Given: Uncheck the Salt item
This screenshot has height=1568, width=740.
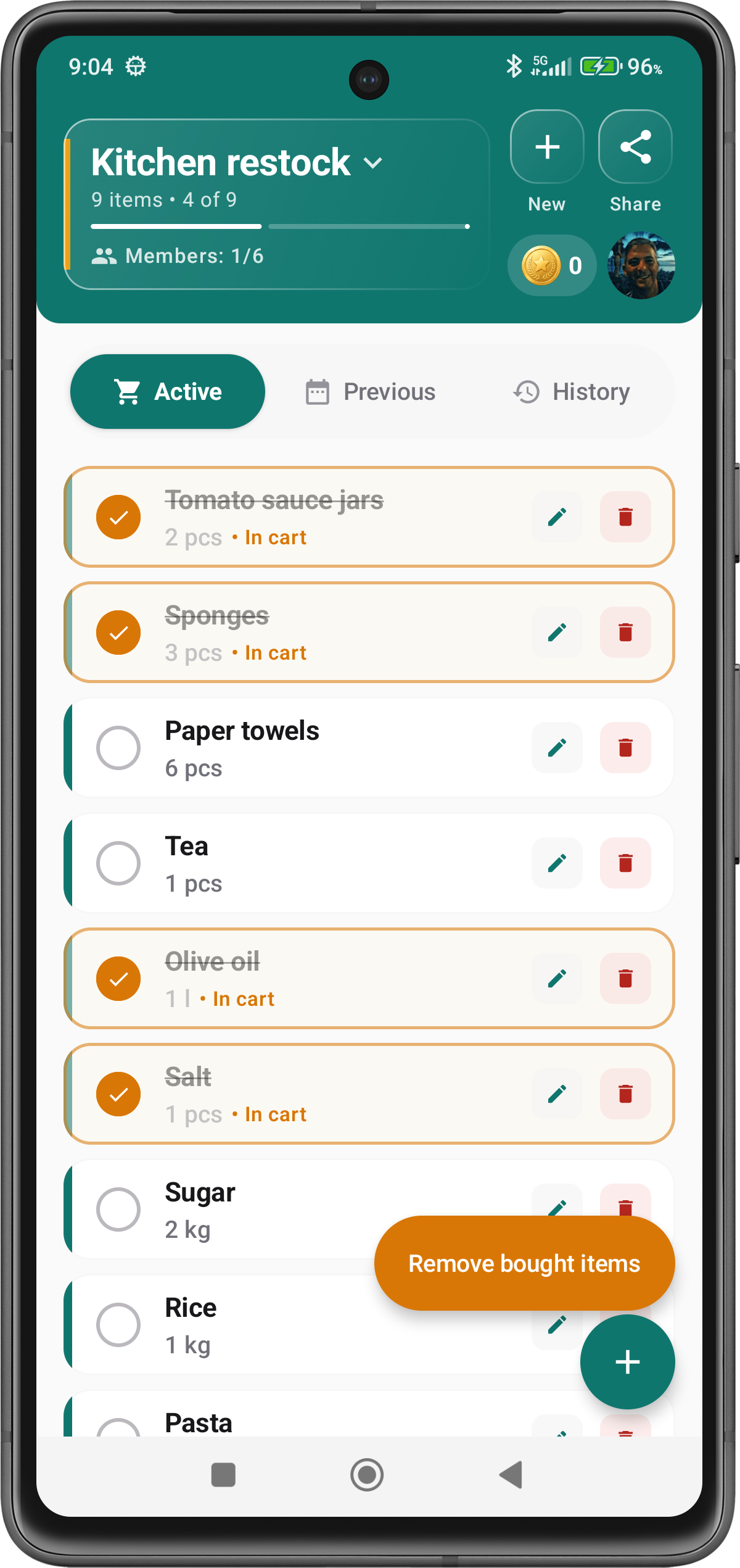Looking at the screenshot, I should click(118, 1094).
